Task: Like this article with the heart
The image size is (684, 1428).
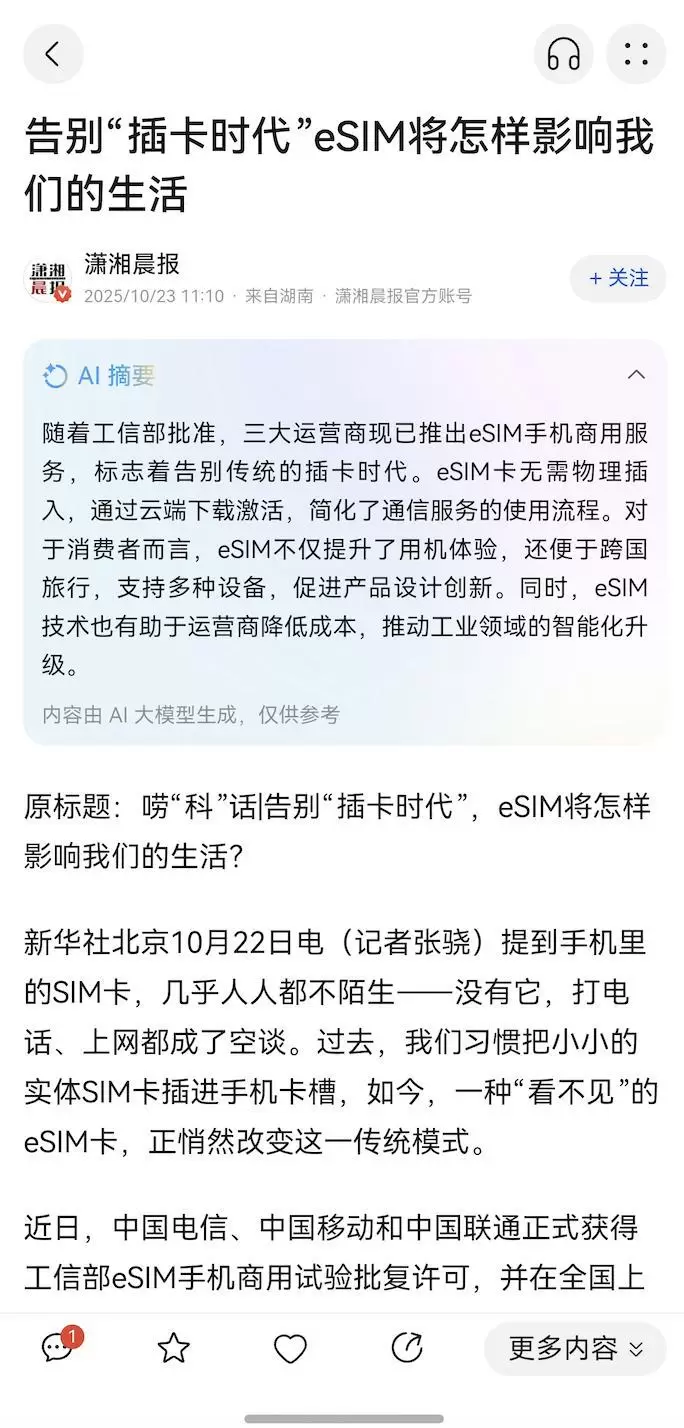Action: click(290, 1348)
